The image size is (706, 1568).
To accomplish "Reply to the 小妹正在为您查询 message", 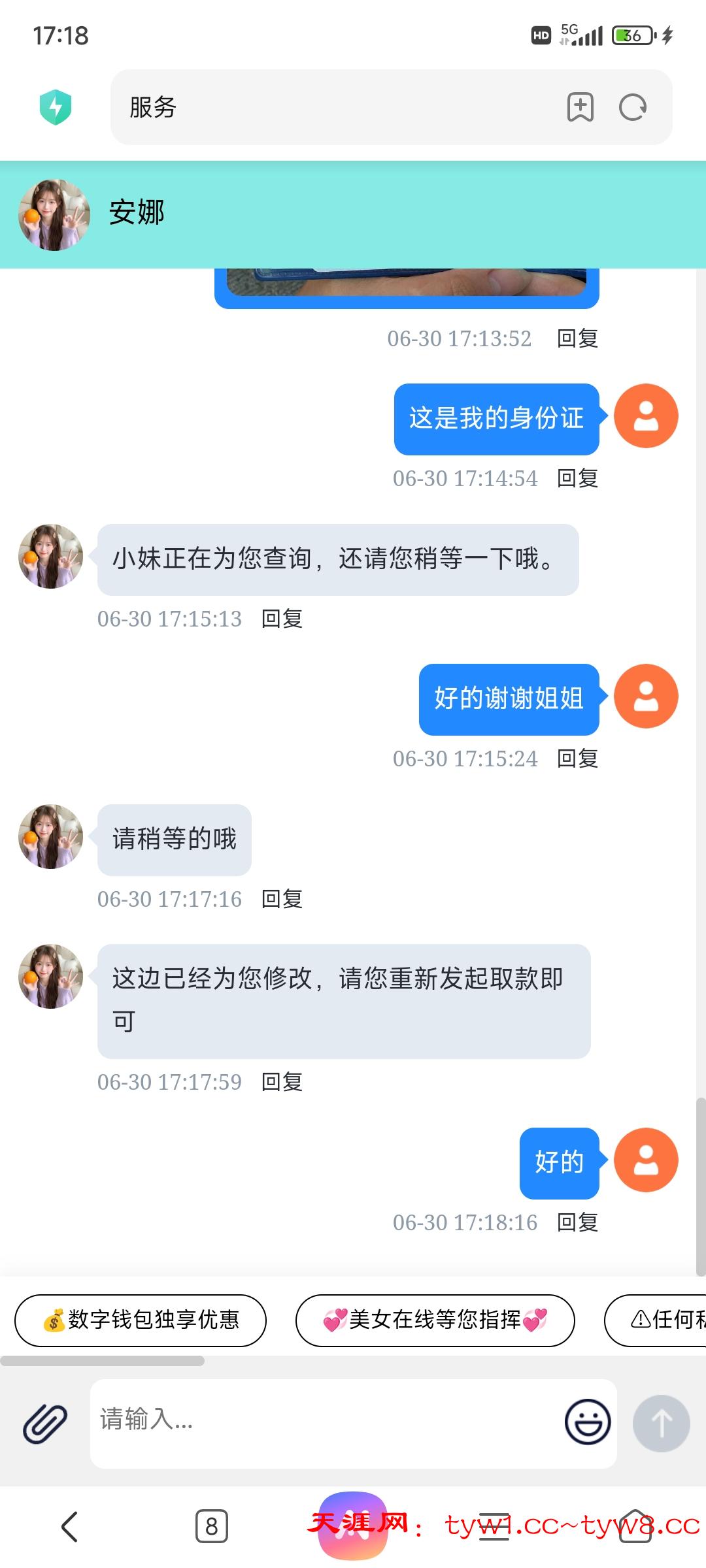I will pyautogui.click(x=282, y=619).
